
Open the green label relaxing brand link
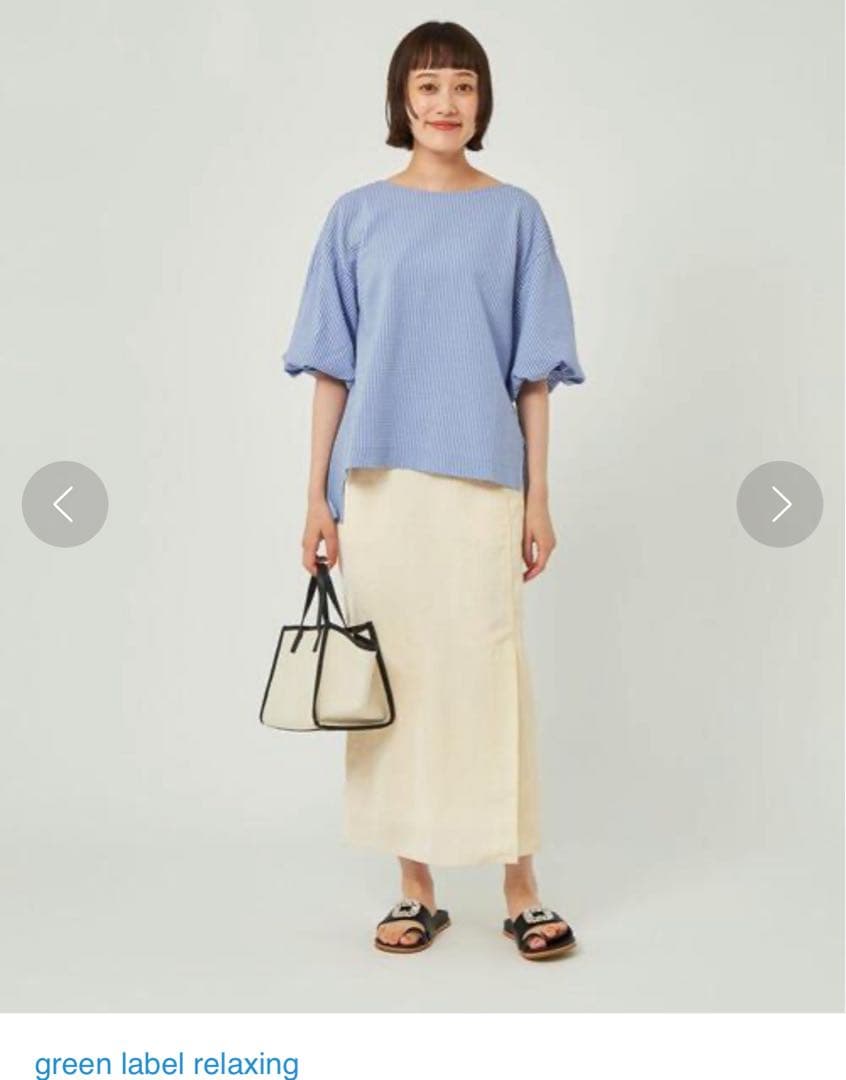pyautogui.click(x=166, y=1062)
